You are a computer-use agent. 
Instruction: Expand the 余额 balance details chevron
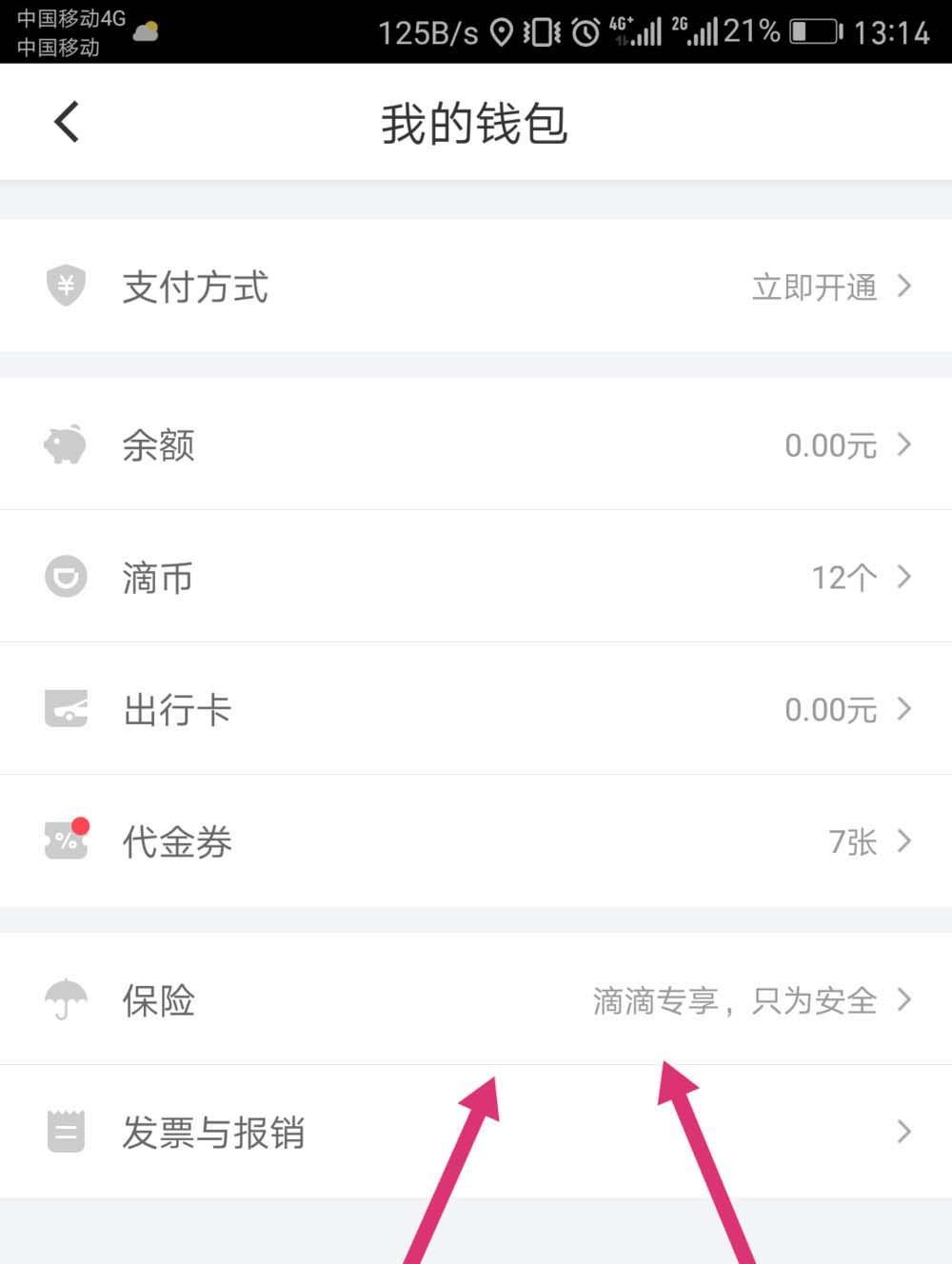(x=902, y=444)
